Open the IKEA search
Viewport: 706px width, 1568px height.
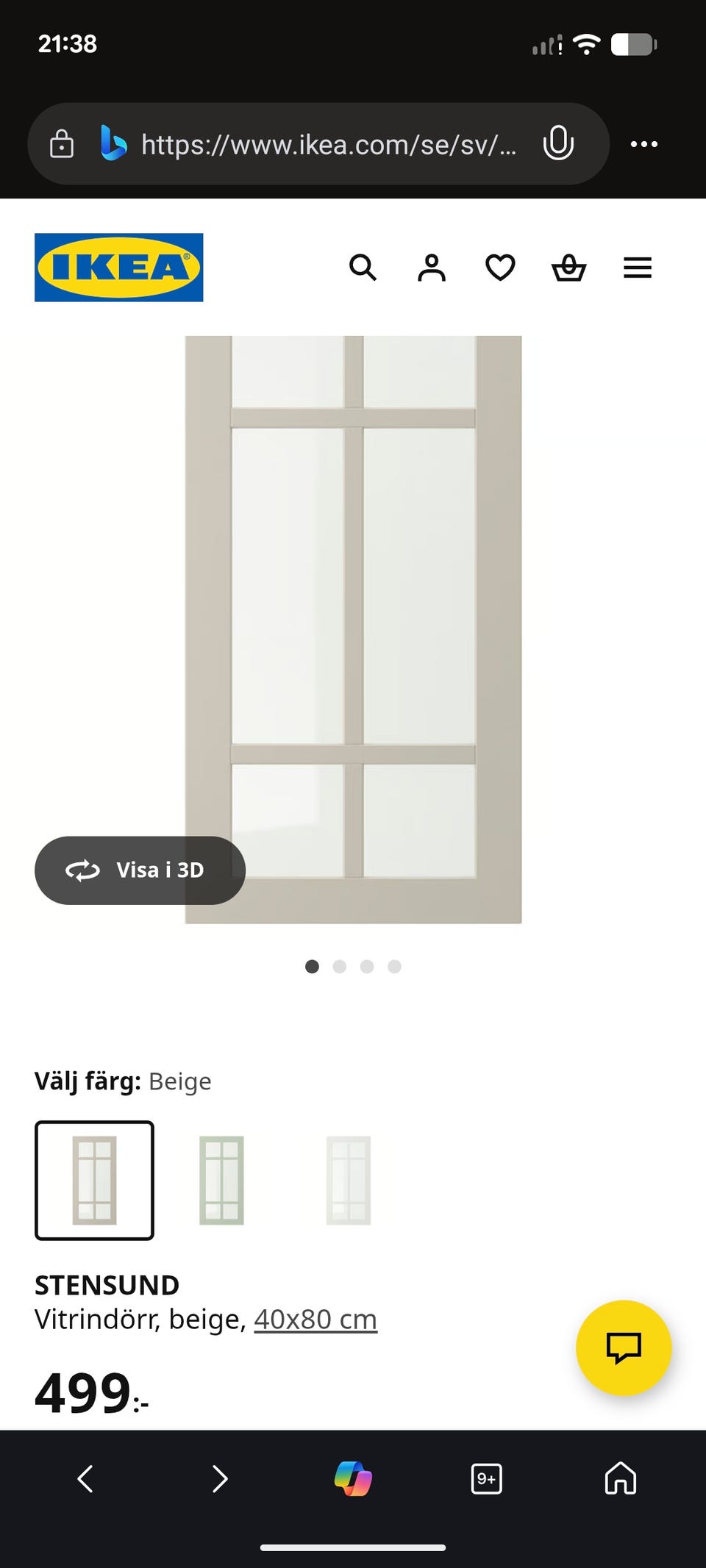point(363,268)
